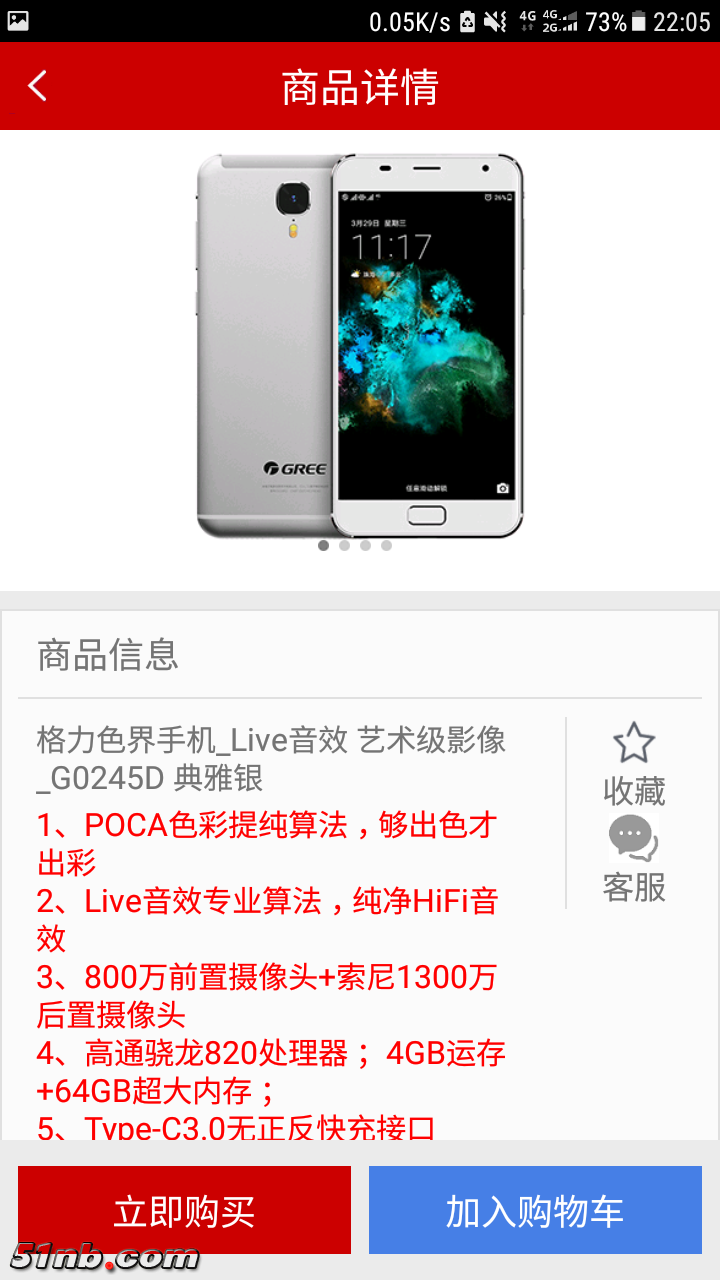Open the Gree phone product image
This screenshot has height=1280, width=720.
click(x=360, y=346)
